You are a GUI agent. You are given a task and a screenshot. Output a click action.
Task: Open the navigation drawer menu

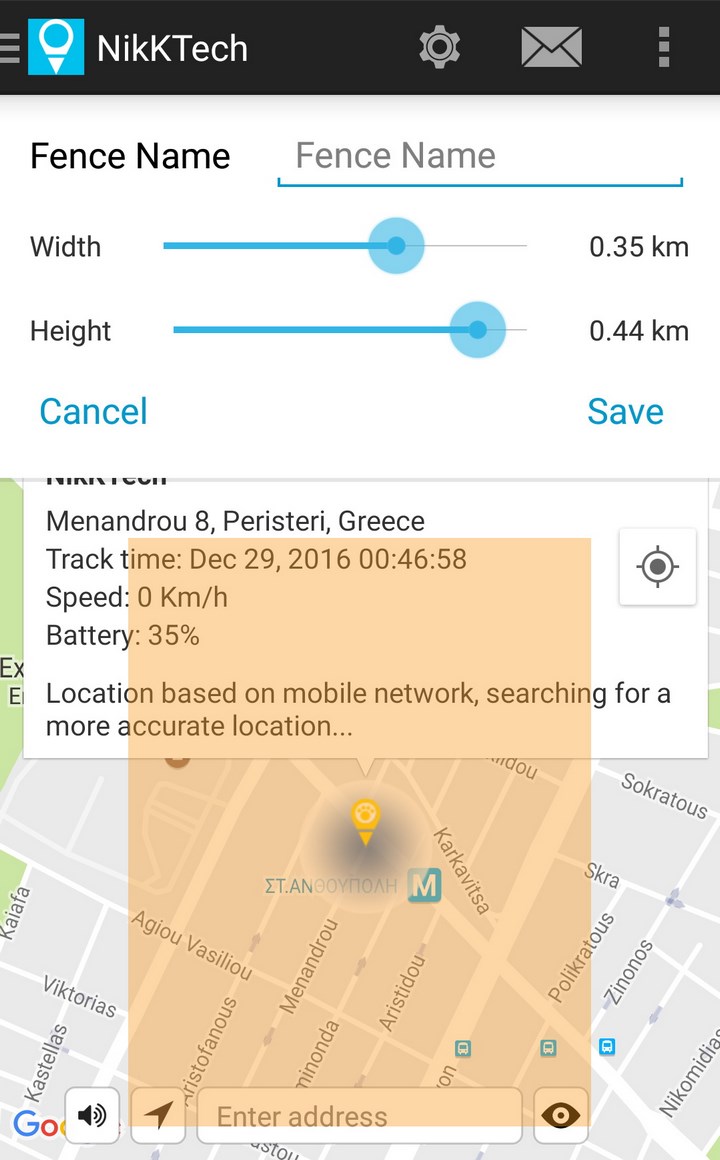pos(10,48)
